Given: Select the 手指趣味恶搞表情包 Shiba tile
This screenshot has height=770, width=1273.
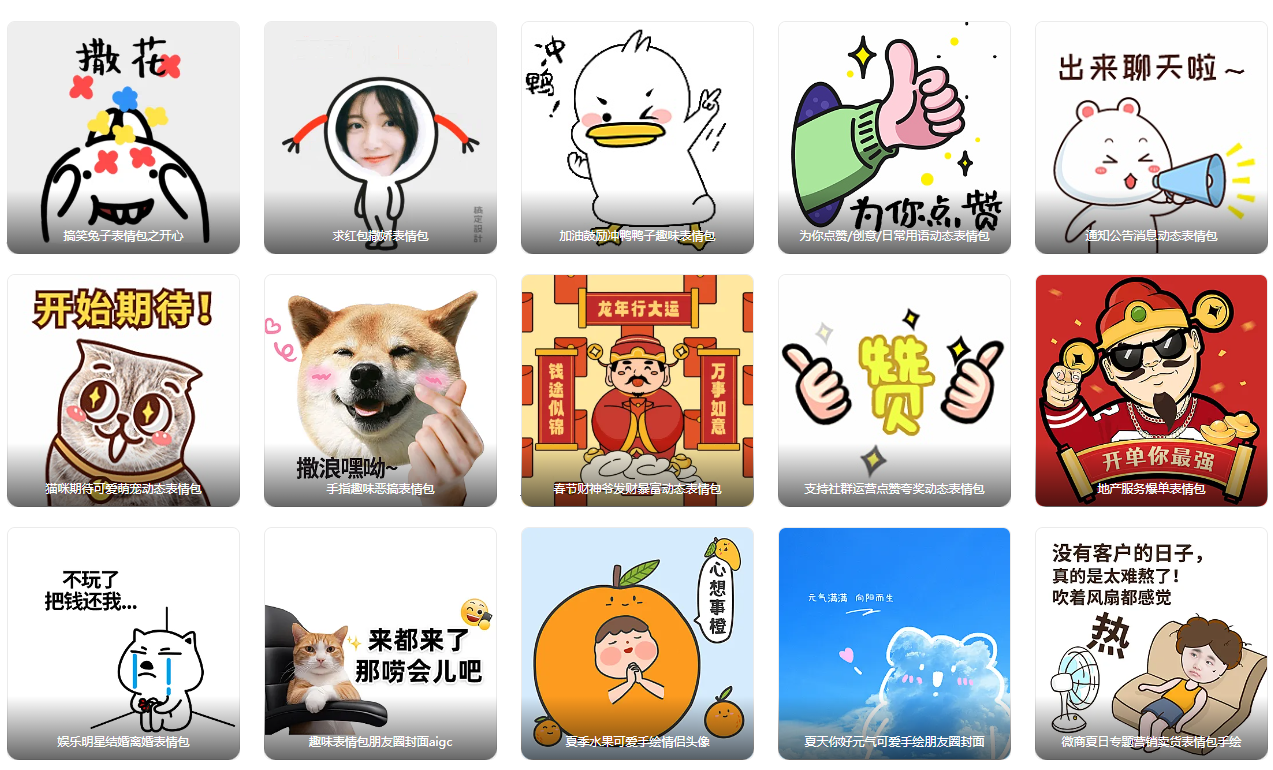Looking at the screenshot, I should tap(380, 390).
